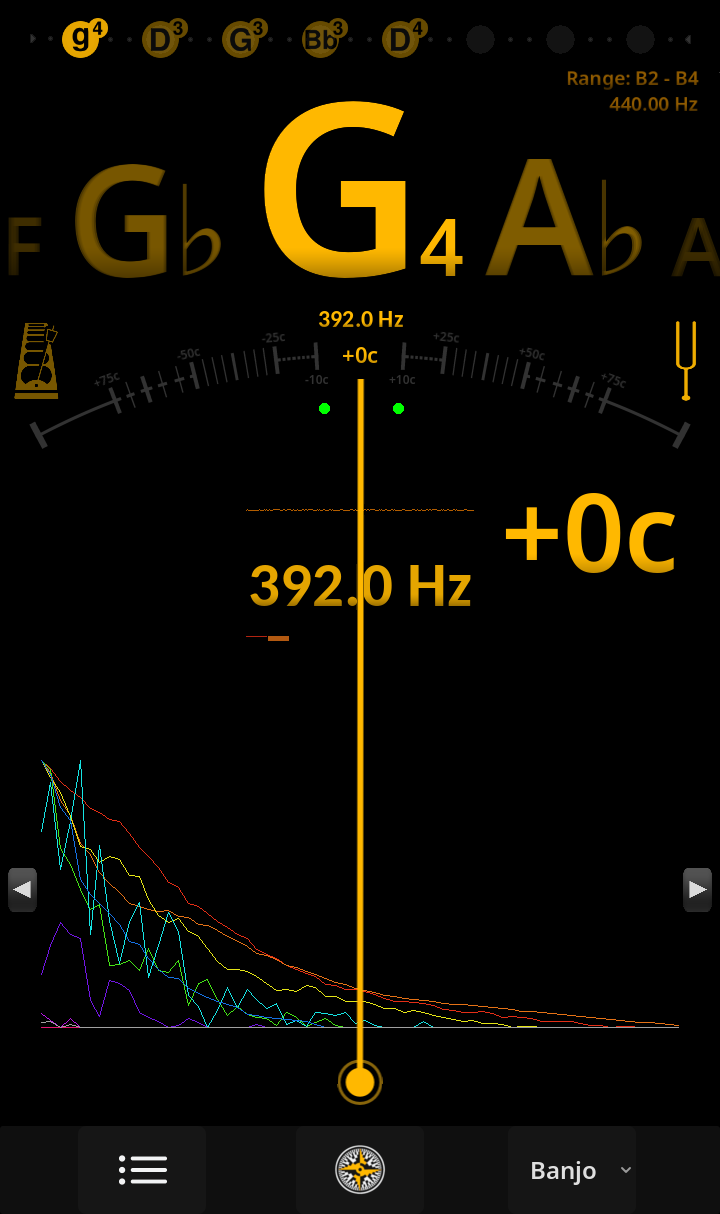Activate the right green in-tune indicator dot
The image size is (720, 1214).
click(397, 408)
